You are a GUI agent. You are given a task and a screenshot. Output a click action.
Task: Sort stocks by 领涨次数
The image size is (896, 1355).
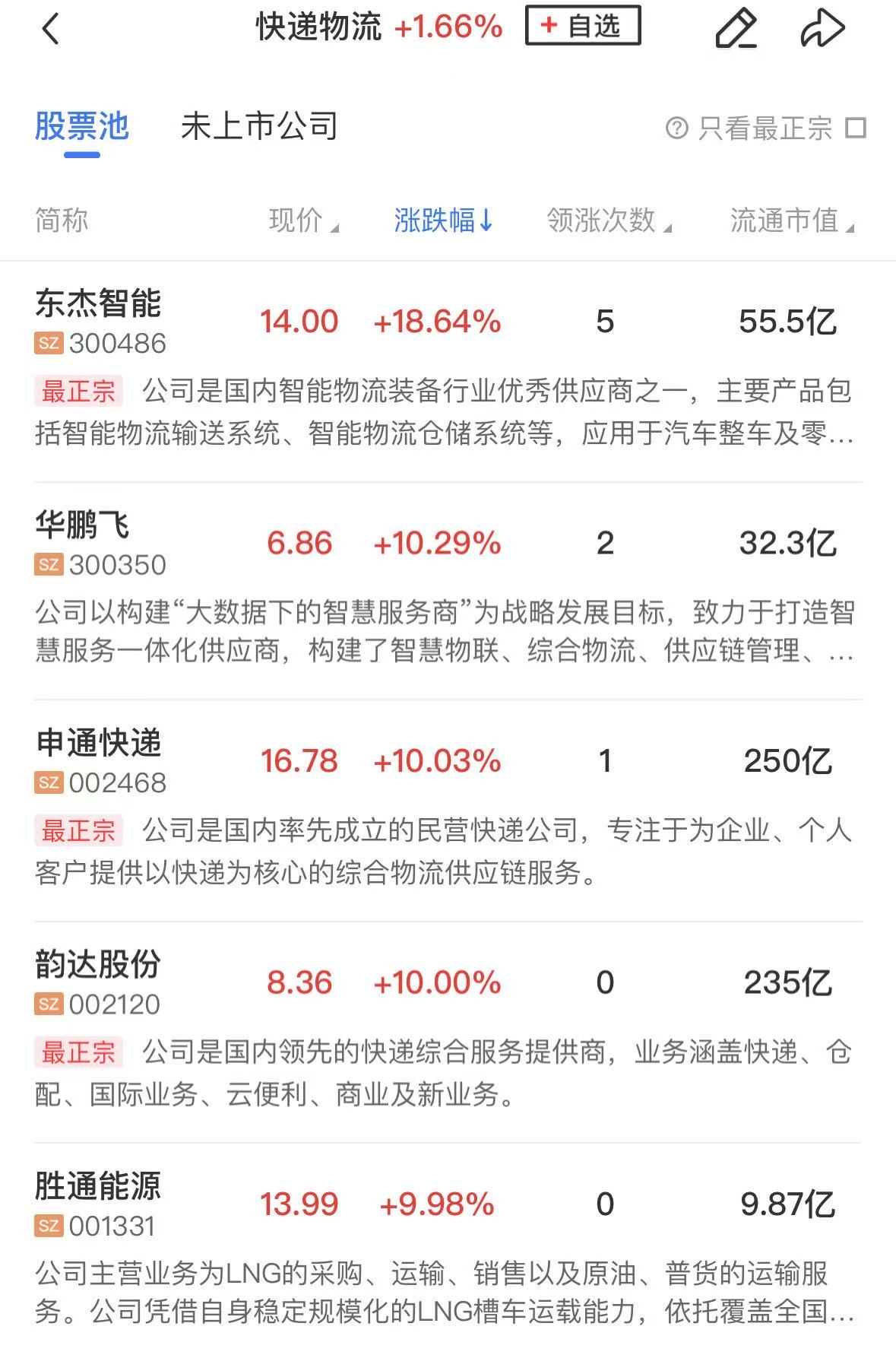click(x=609, y=221)
